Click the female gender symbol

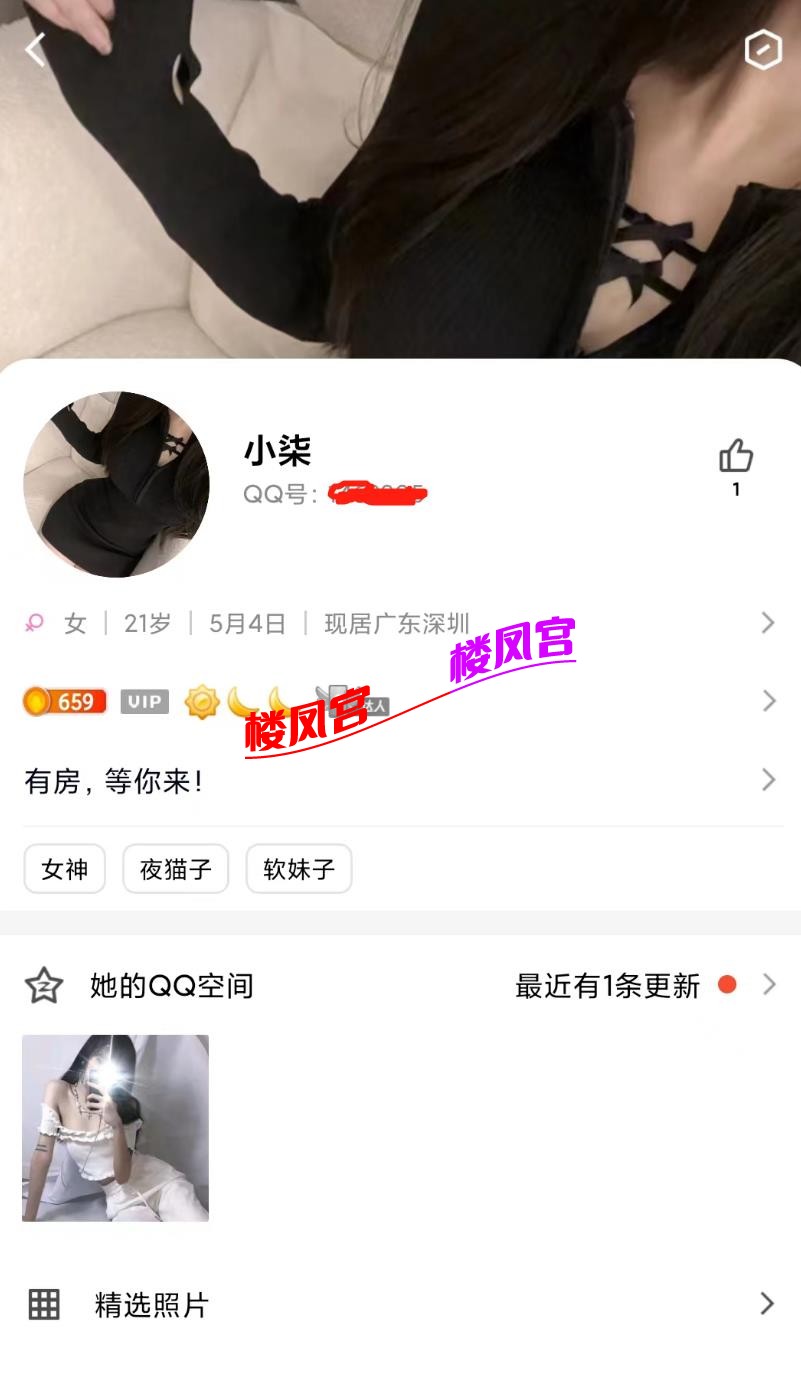[x=33, y=622]
